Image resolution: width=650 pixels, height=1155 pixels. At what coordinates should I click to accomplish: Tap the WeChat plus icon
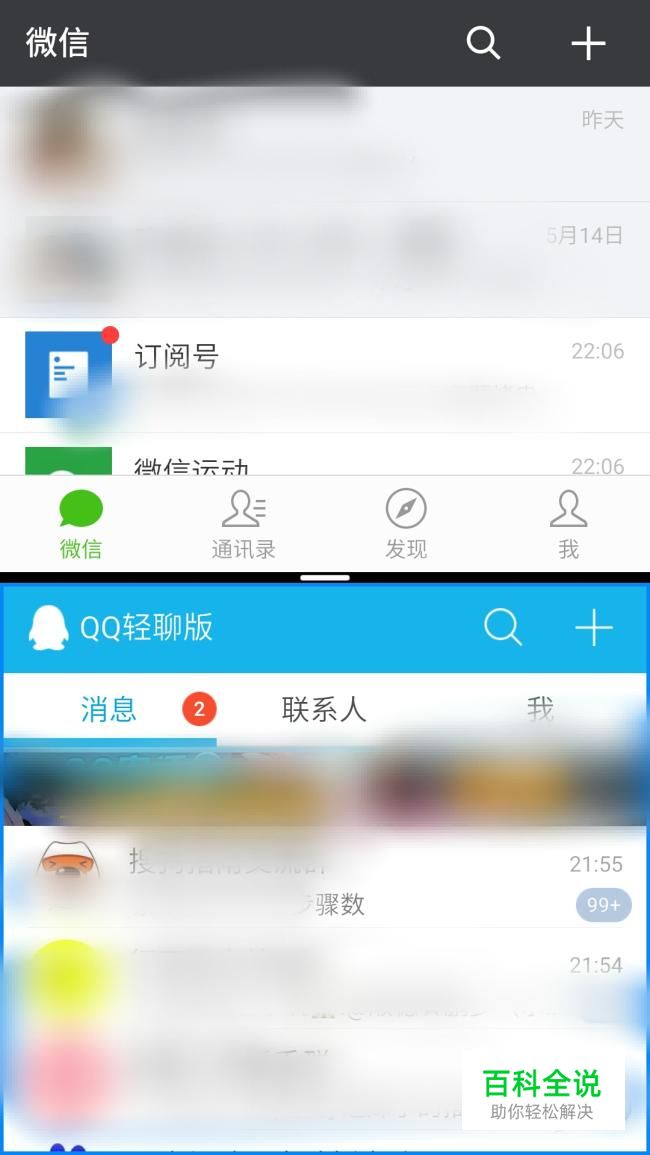(x=588, y=43)
